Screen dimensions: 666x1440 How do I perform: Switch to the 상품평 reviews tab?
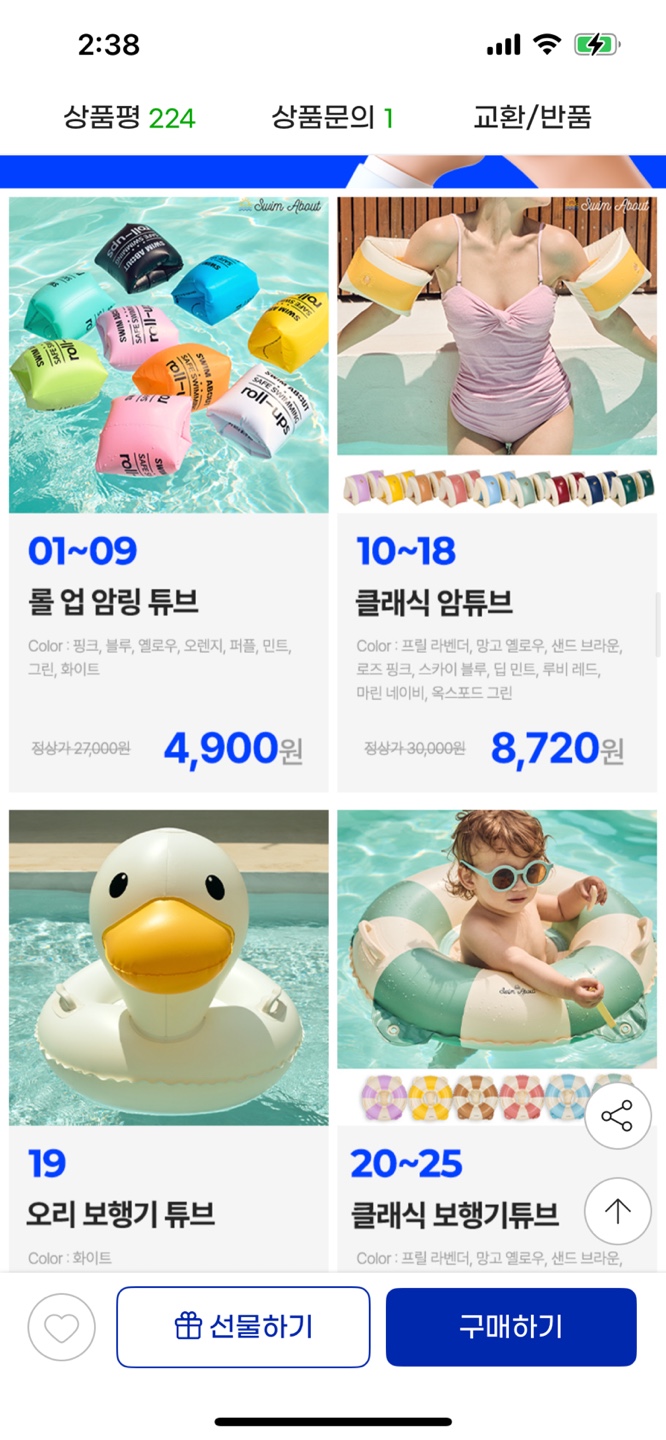(x=130, y=118)
